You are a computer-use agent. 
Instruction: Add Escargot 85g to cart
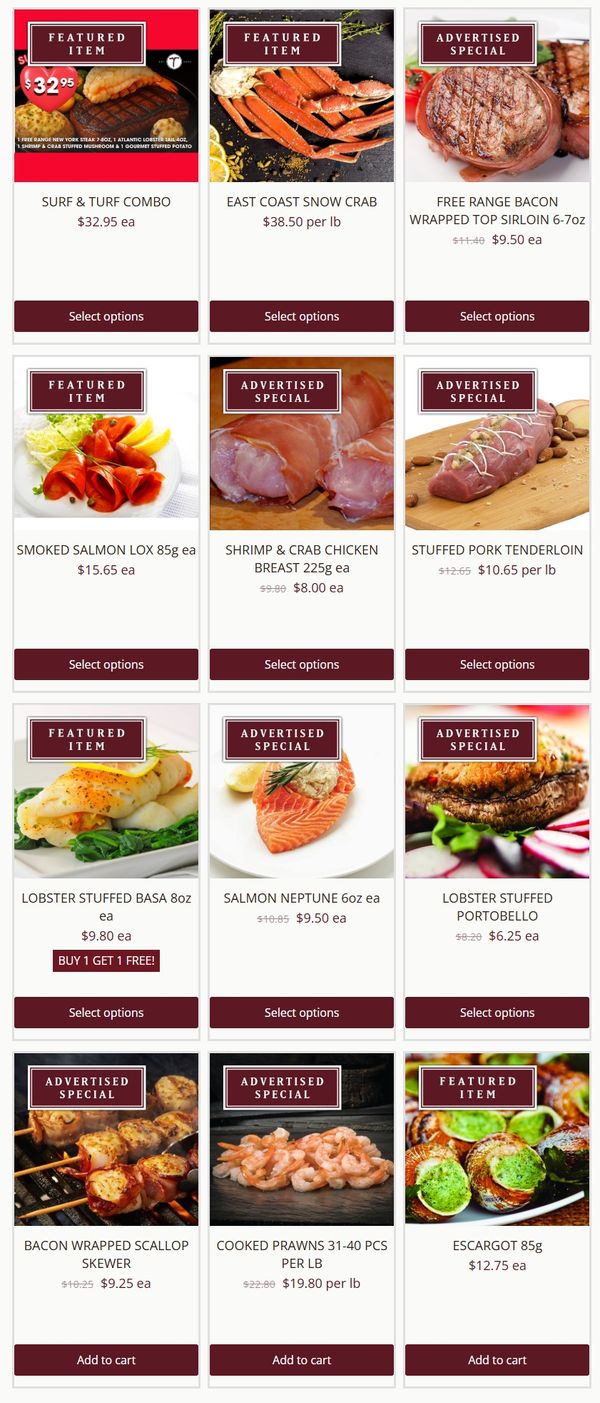pyautogui.click(x=497, y=1360)
